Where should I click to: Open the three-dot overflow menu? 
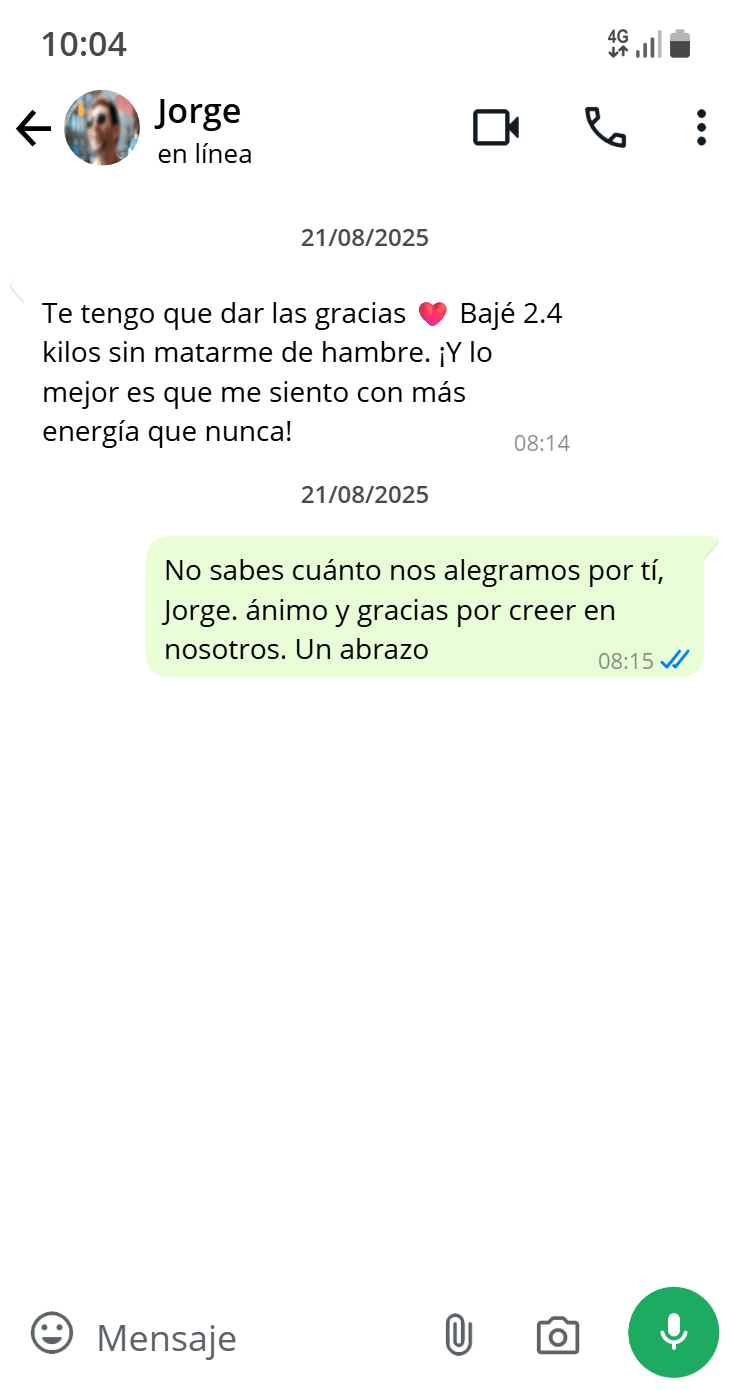point(701,128)
